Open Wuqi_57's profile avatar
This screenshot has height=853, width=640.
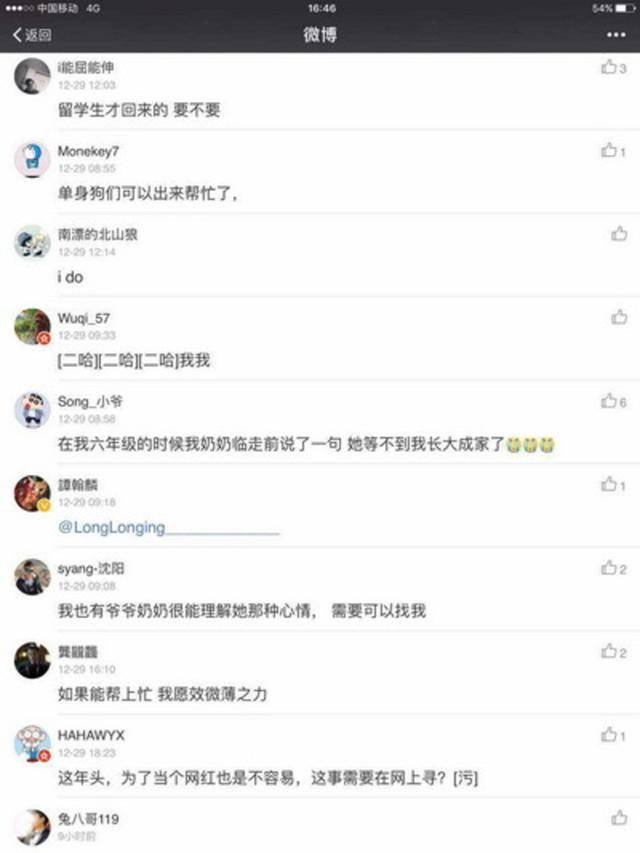(33, 326)
